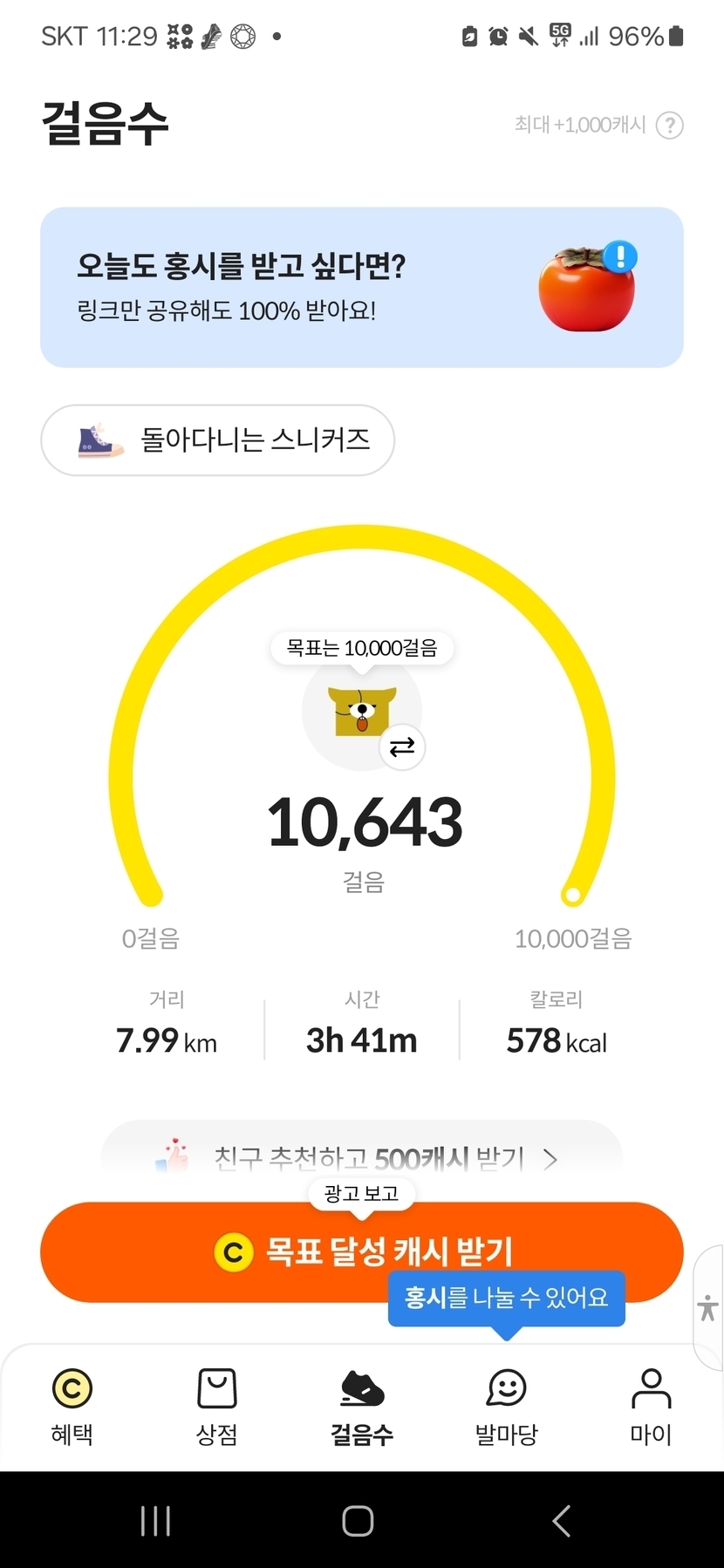Switch to the 상점 tab
Screen dimensions: 724x1568
click(x=216, y=1406)
